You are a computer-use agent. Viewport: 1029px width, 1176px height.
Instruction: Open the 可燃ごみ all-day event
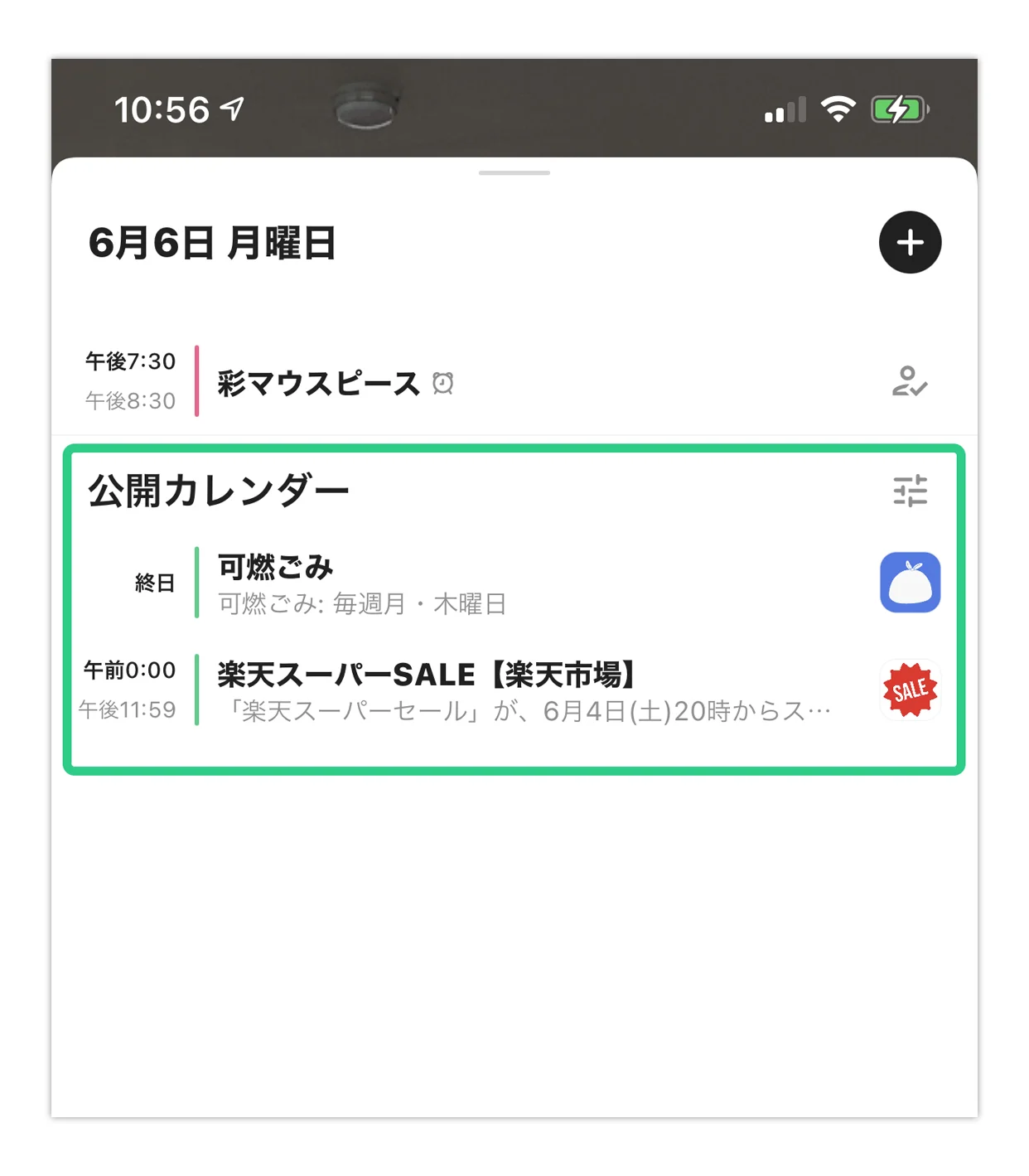(x=361, y=583)
